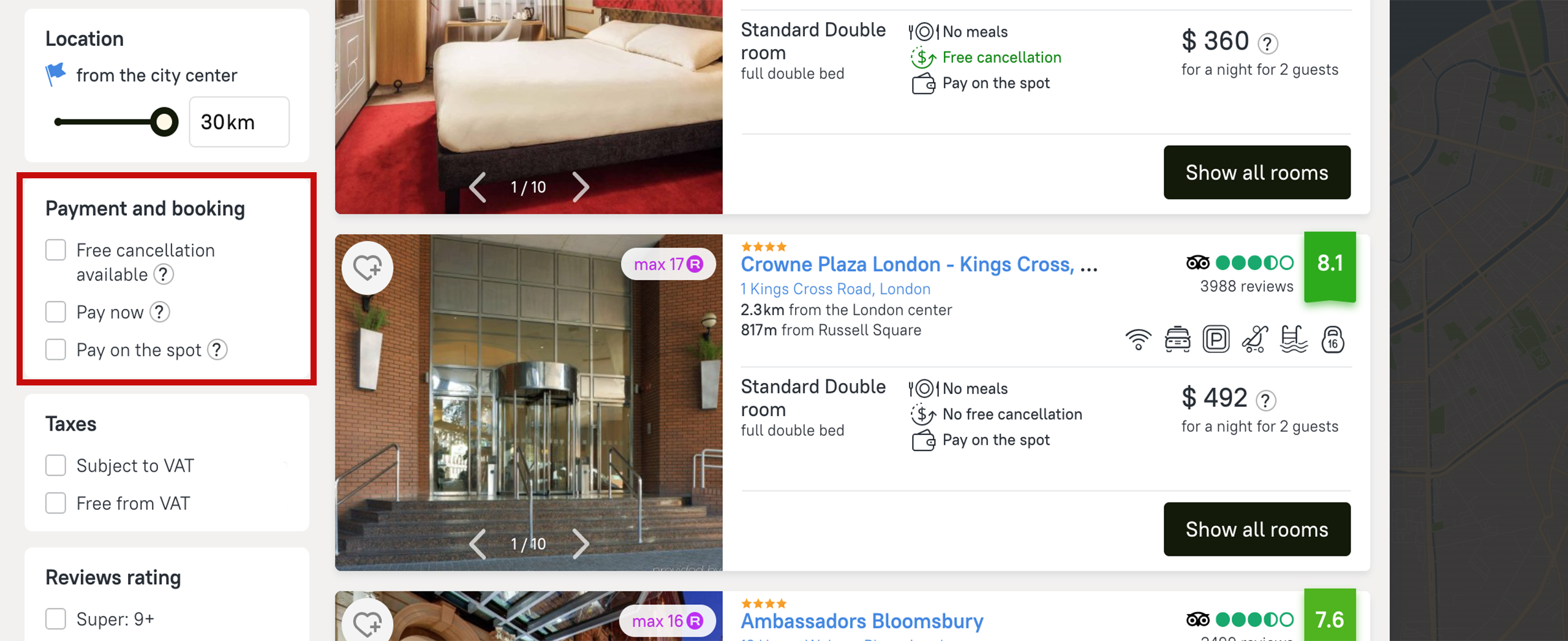The height and width of the screenshot is (641, 1568).
Task: Edit the 30km distance field
Action: click(239, 122)
